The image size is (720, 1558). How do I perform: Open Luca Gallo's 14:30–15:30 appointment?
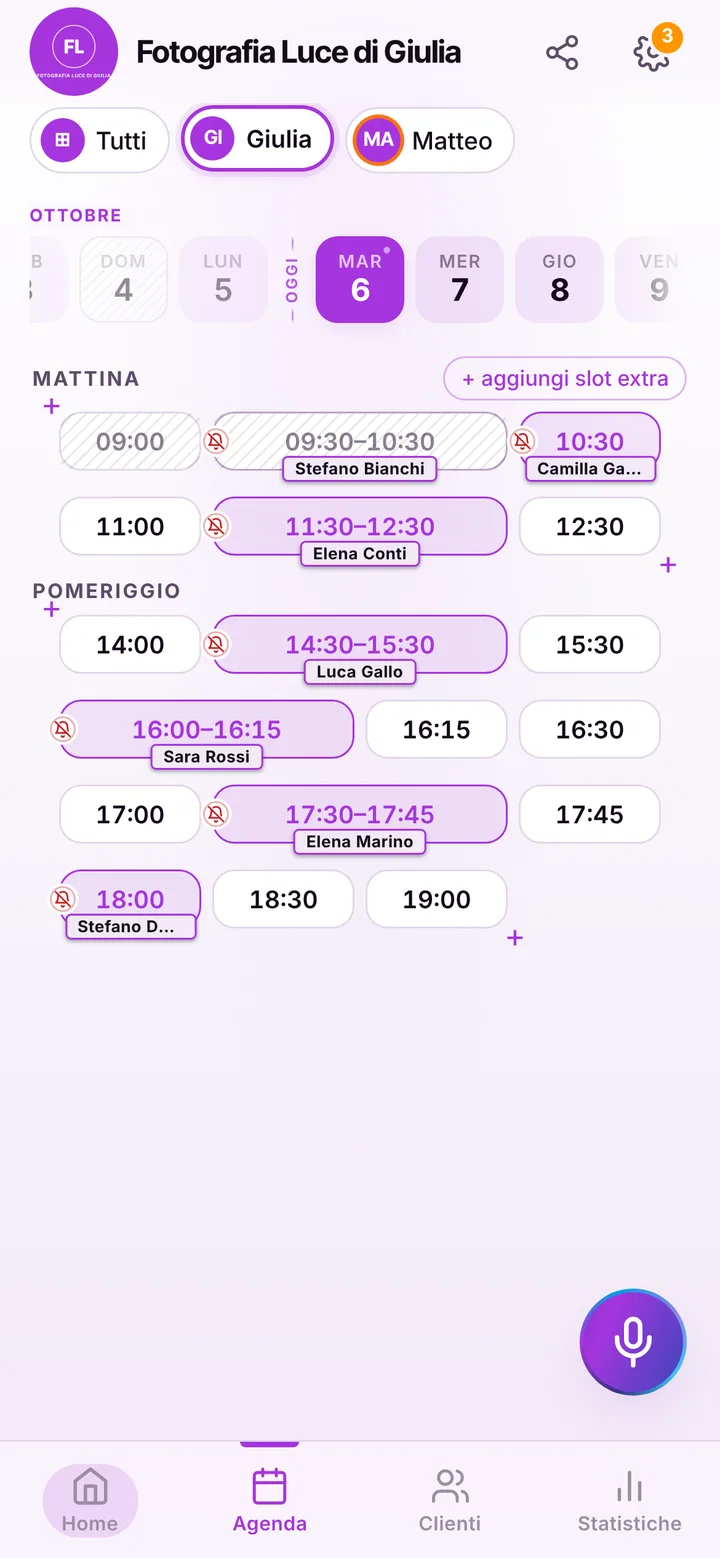(x=360, y=644)
